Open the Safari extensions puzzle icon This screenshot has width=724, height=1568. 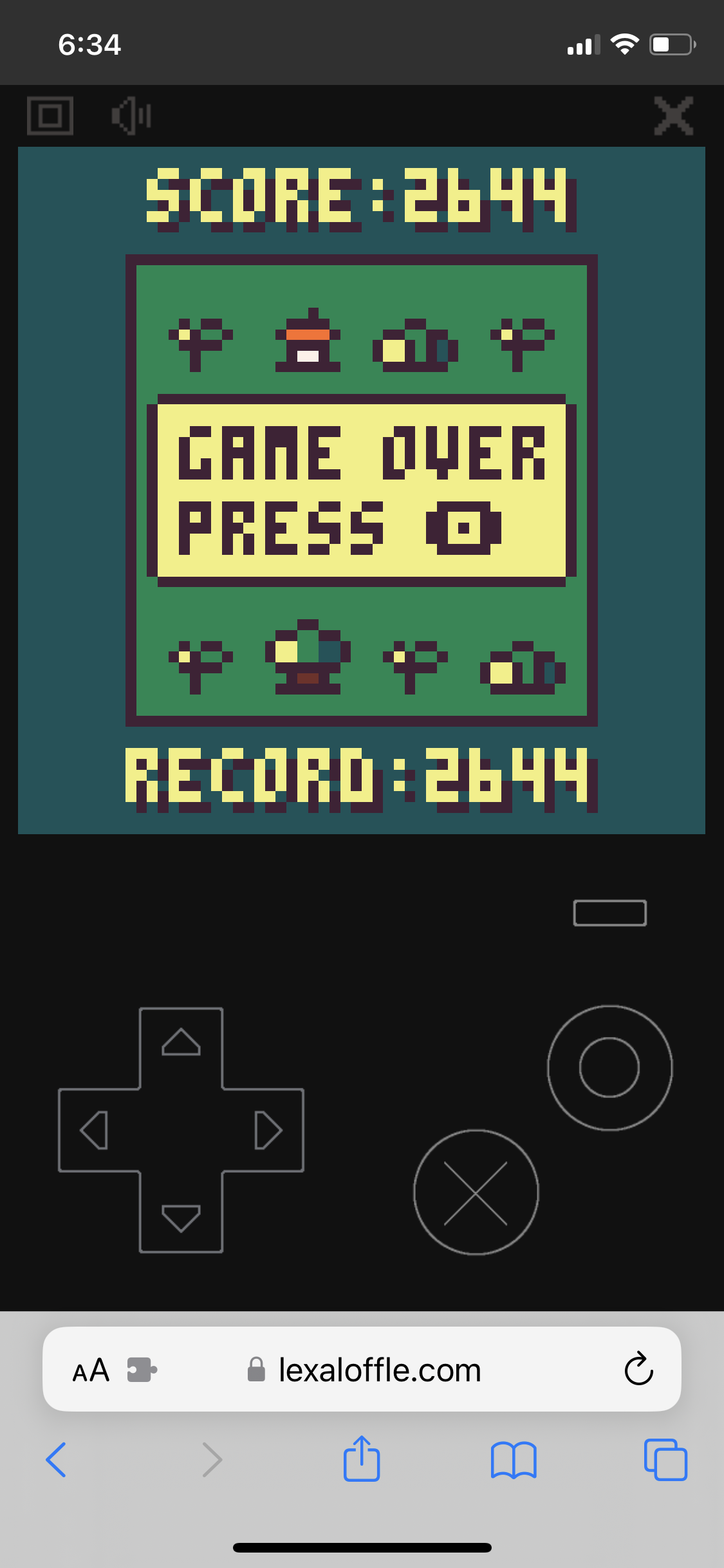click(142, 1370)
